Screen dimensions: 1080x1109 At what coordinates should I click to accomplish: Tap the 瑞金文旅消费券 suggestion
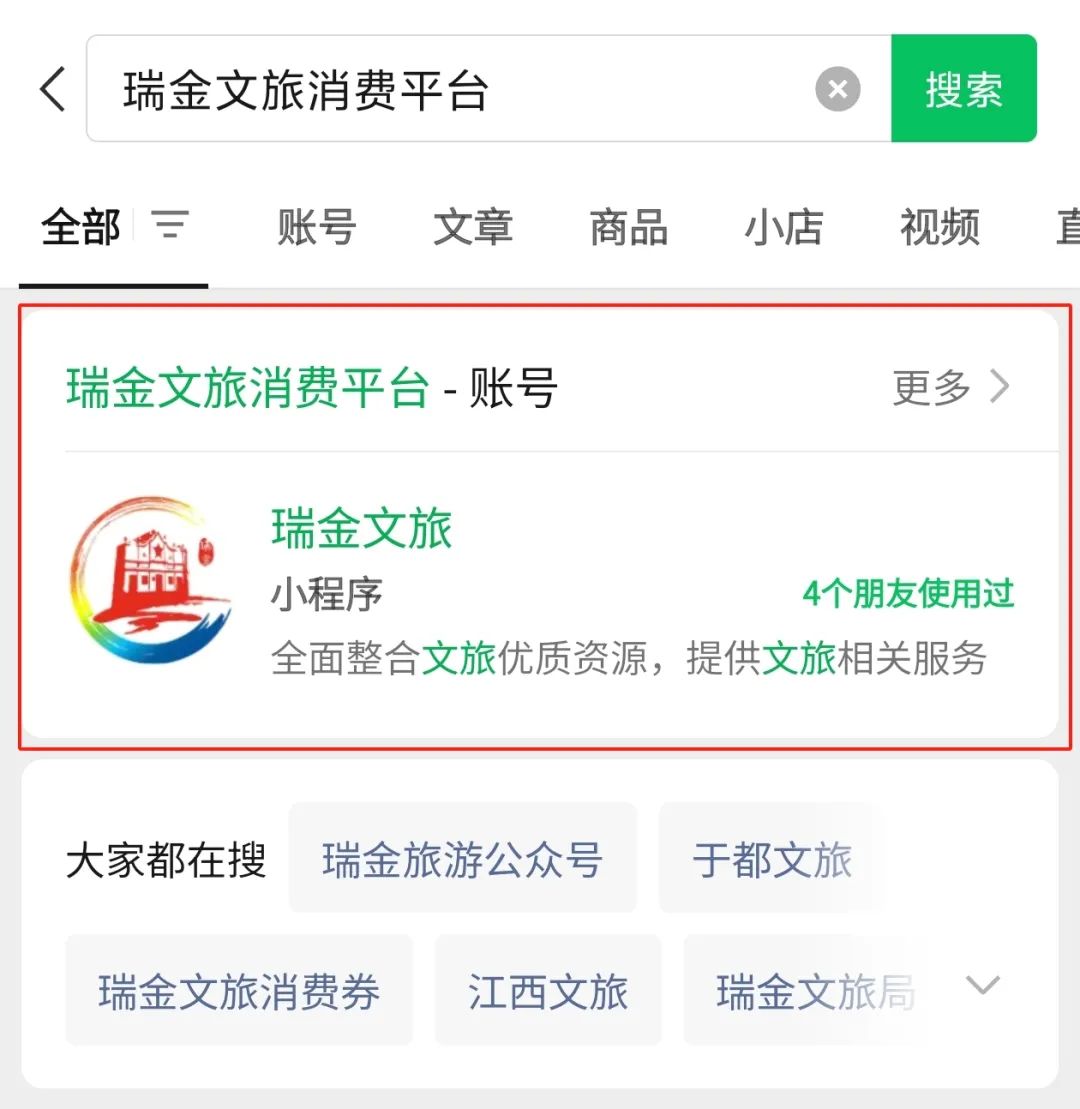pos(239,991)
